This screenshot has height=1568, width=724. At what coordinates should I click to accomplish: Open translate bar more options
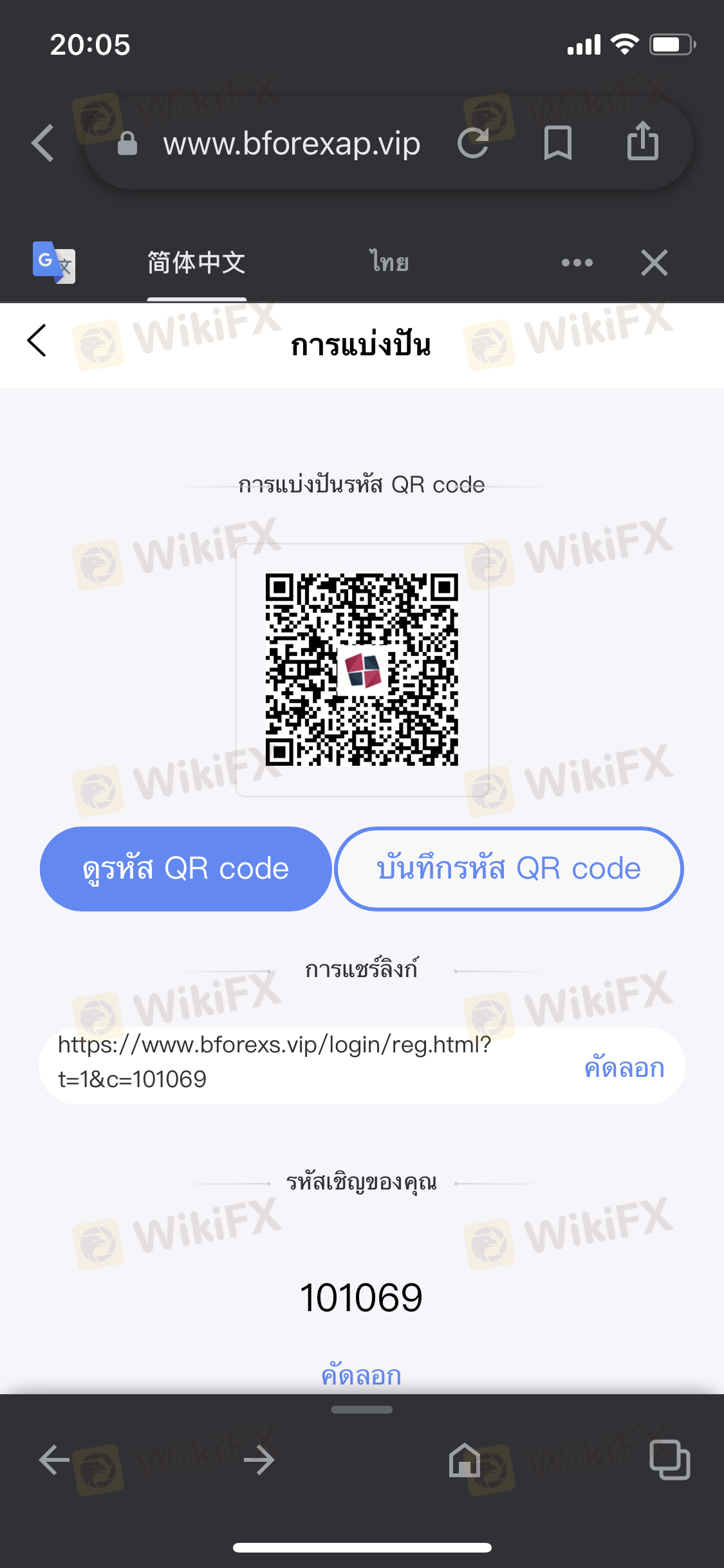point(577,263)
